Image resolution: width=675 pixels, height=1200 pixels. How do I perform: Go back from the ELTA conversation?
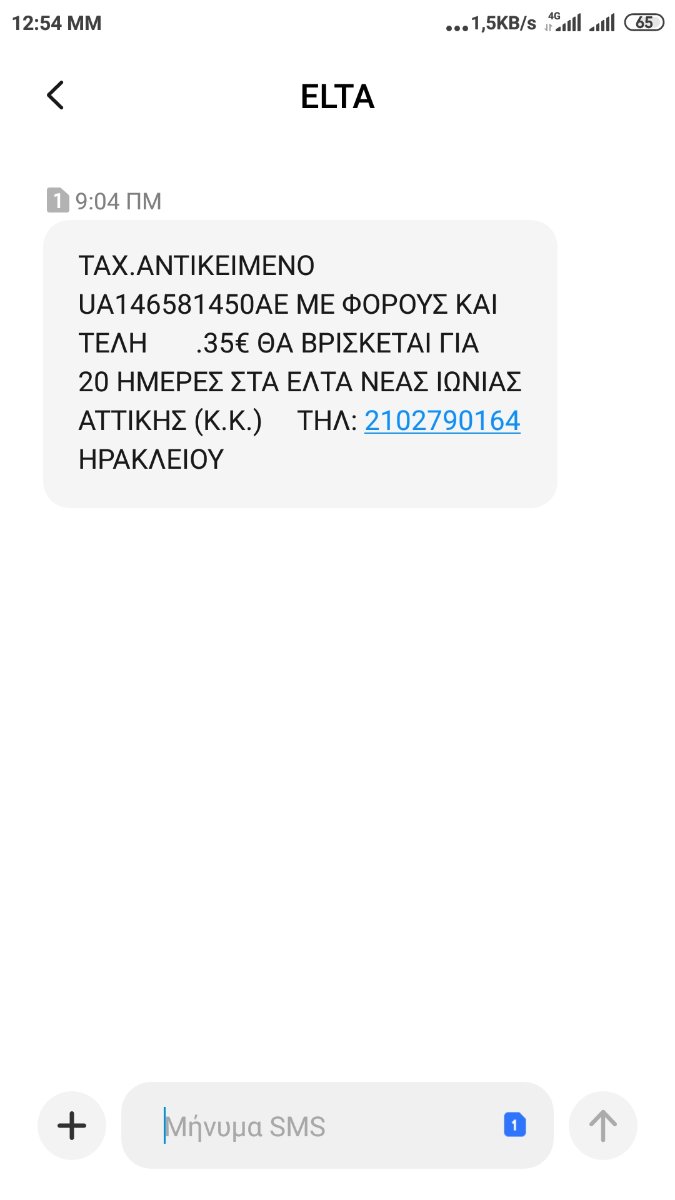(55, 96)
